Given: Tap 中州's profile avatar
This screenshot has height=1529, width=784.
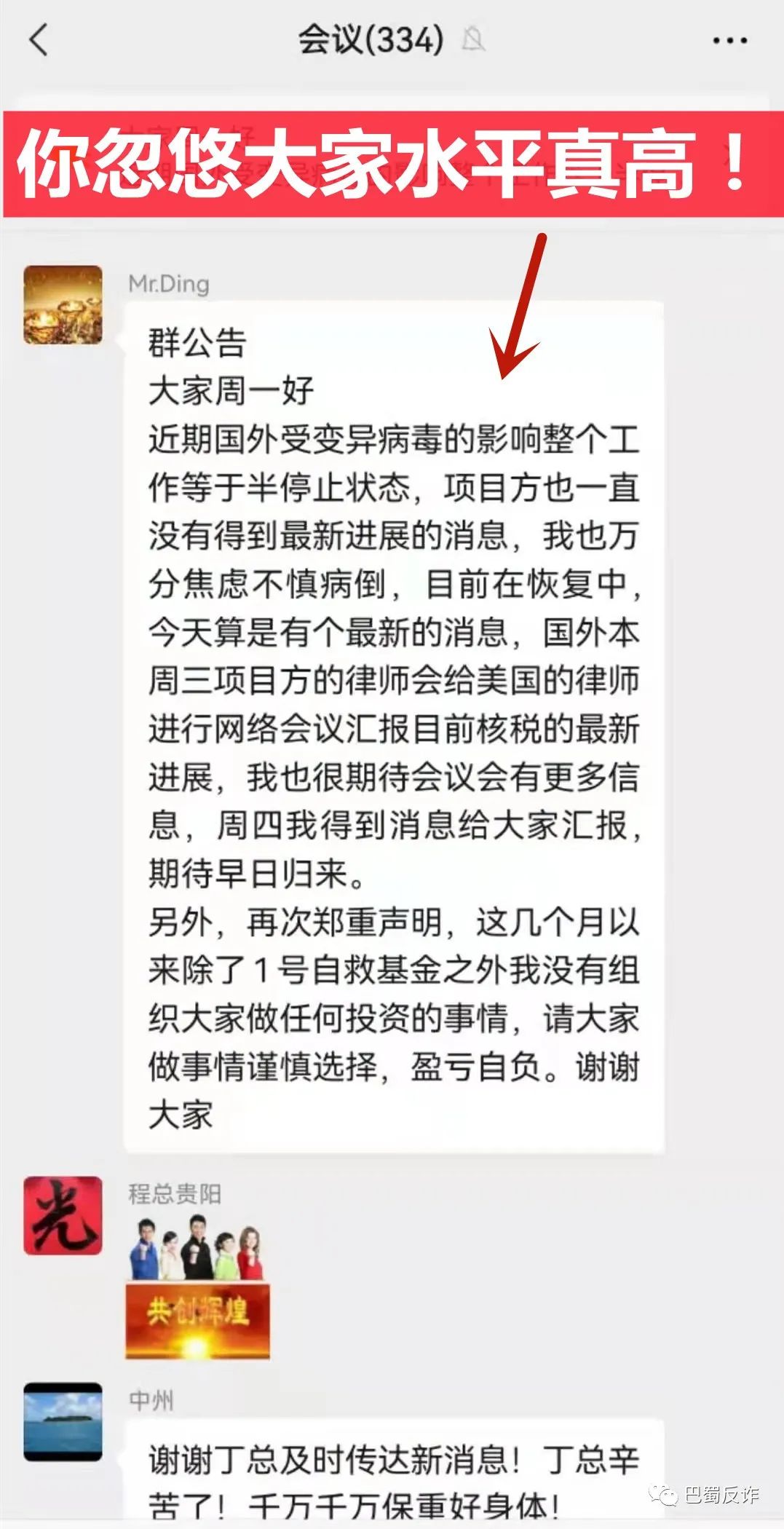Looking at the screenshot, I should [x=63, y=1422].
